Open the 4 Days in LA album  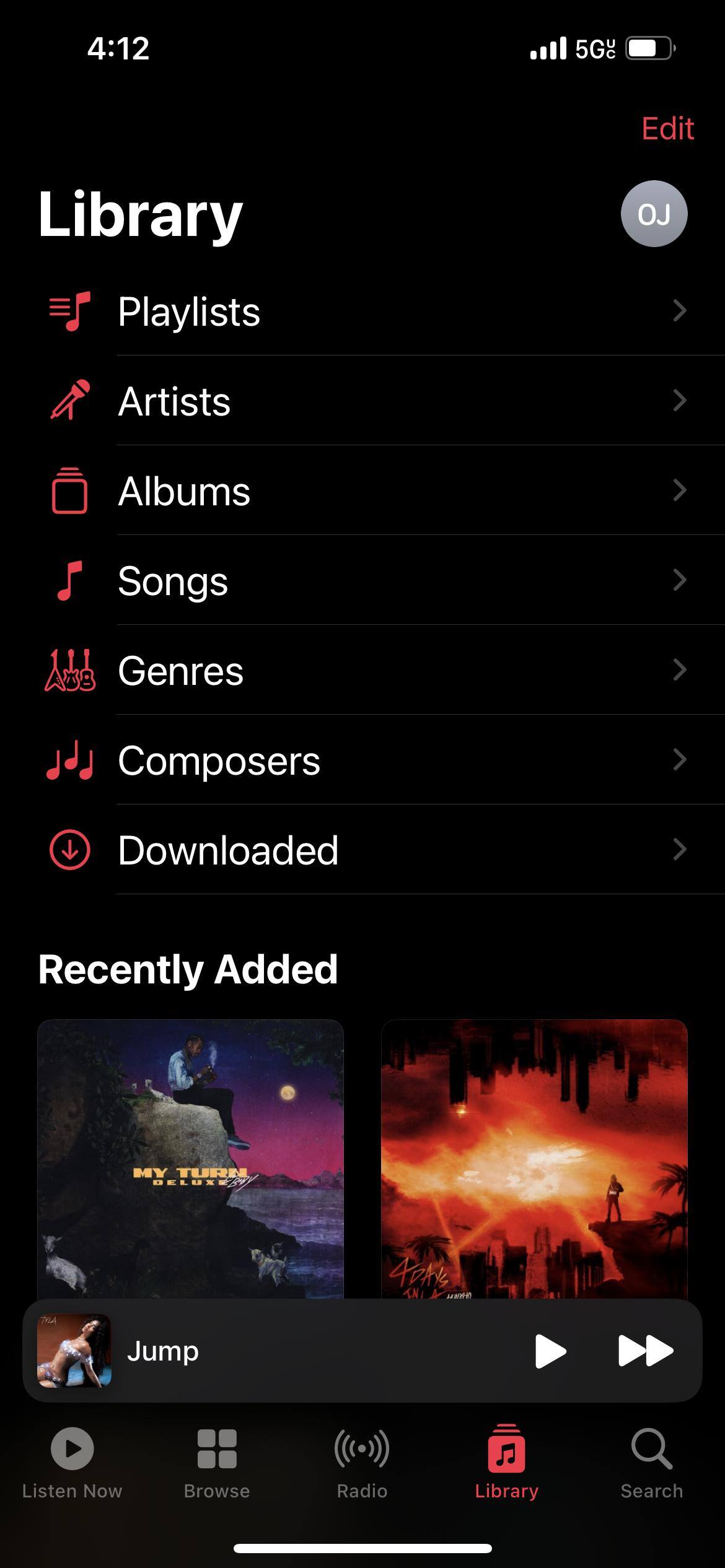point(534,1158)
